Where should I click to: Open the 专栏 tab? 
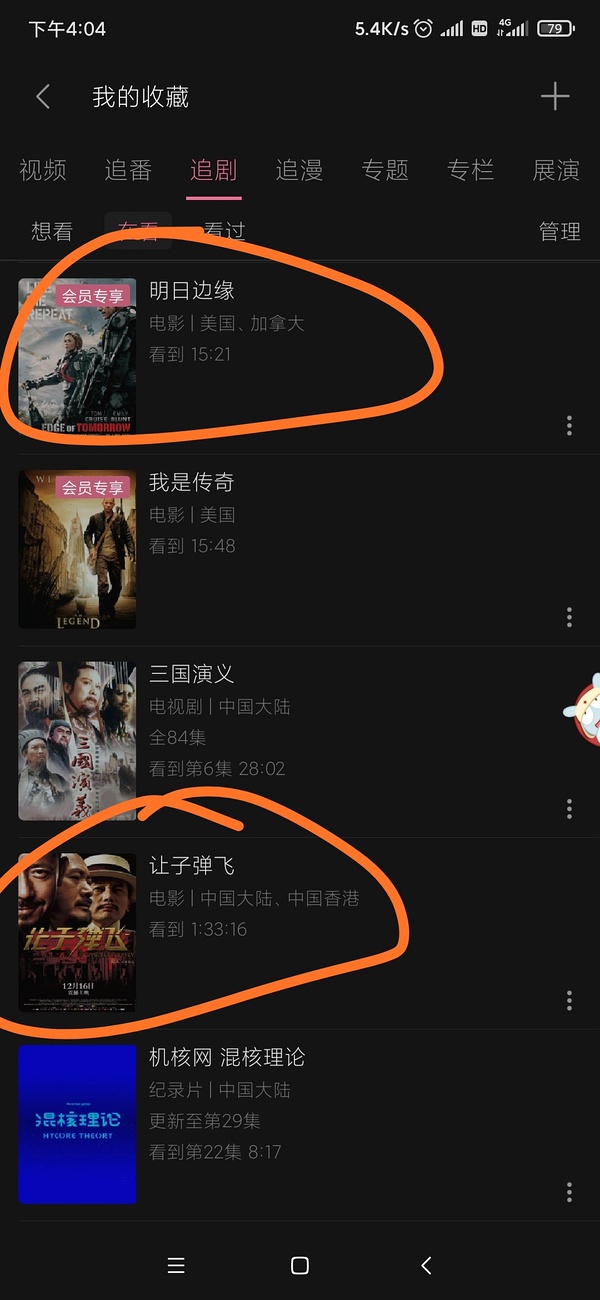coord(470,170)
